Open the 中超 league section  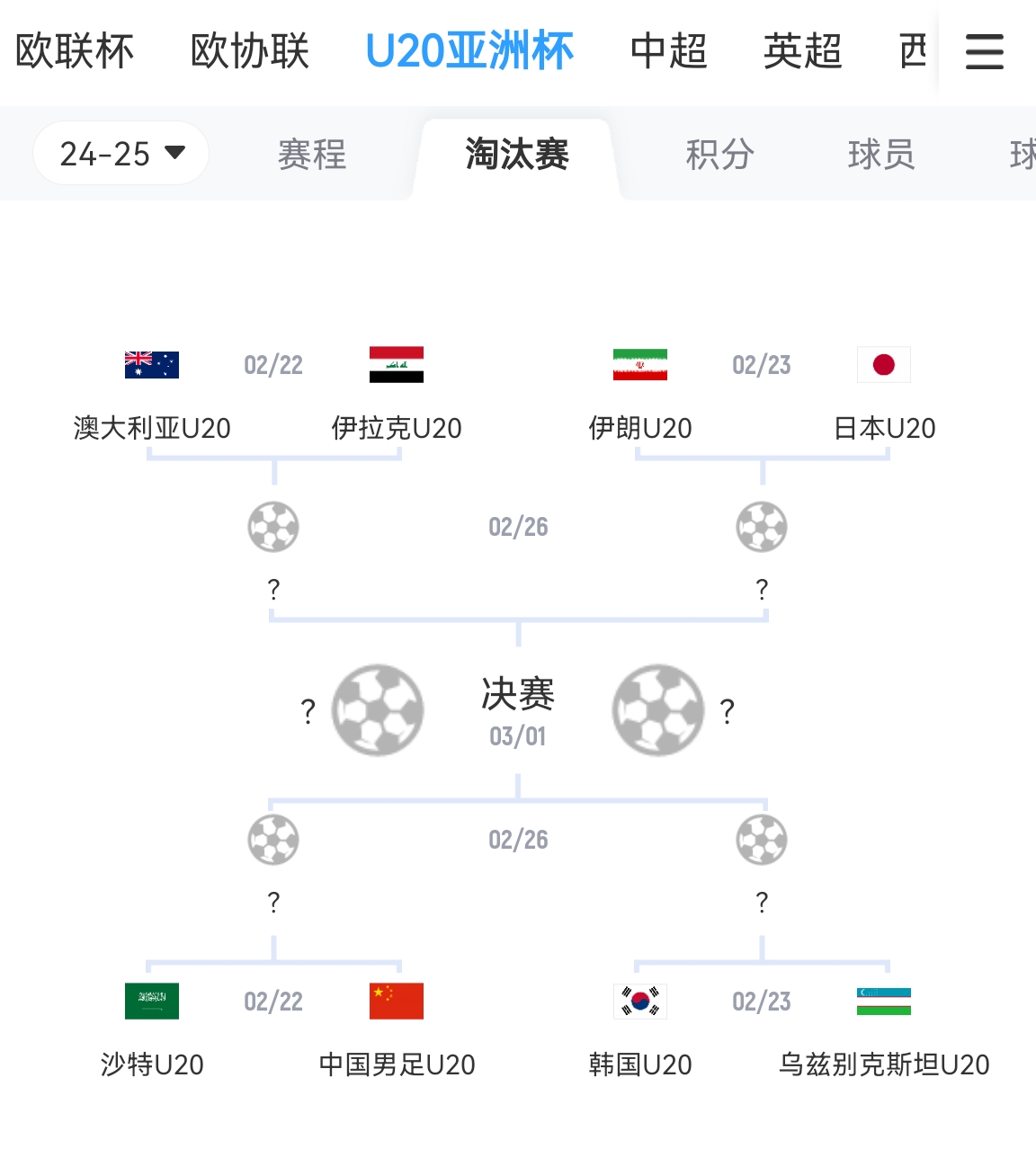tap(669, 51)
